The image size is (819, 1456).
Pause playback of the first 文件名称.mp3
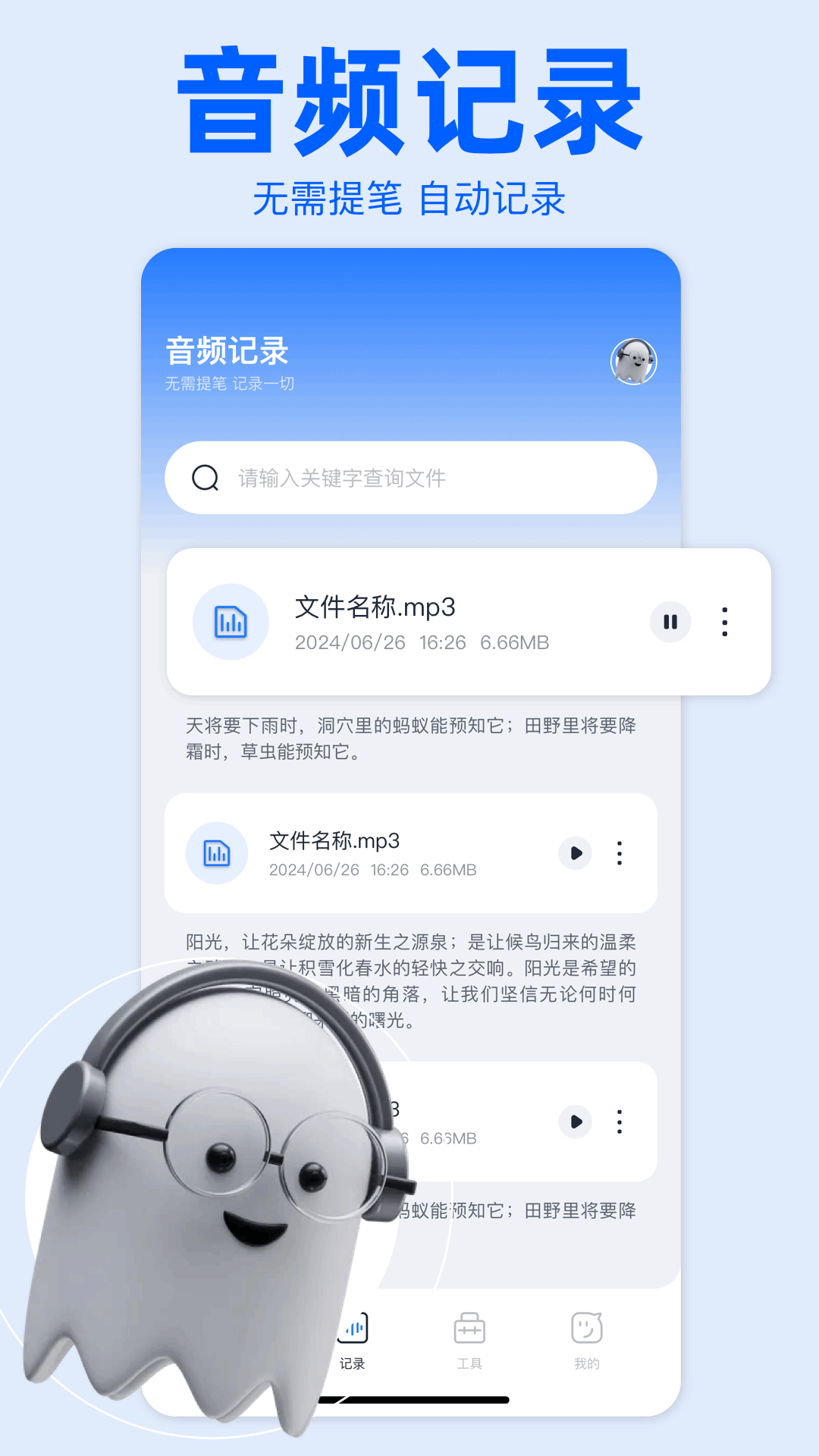click(x=670, y=621)
